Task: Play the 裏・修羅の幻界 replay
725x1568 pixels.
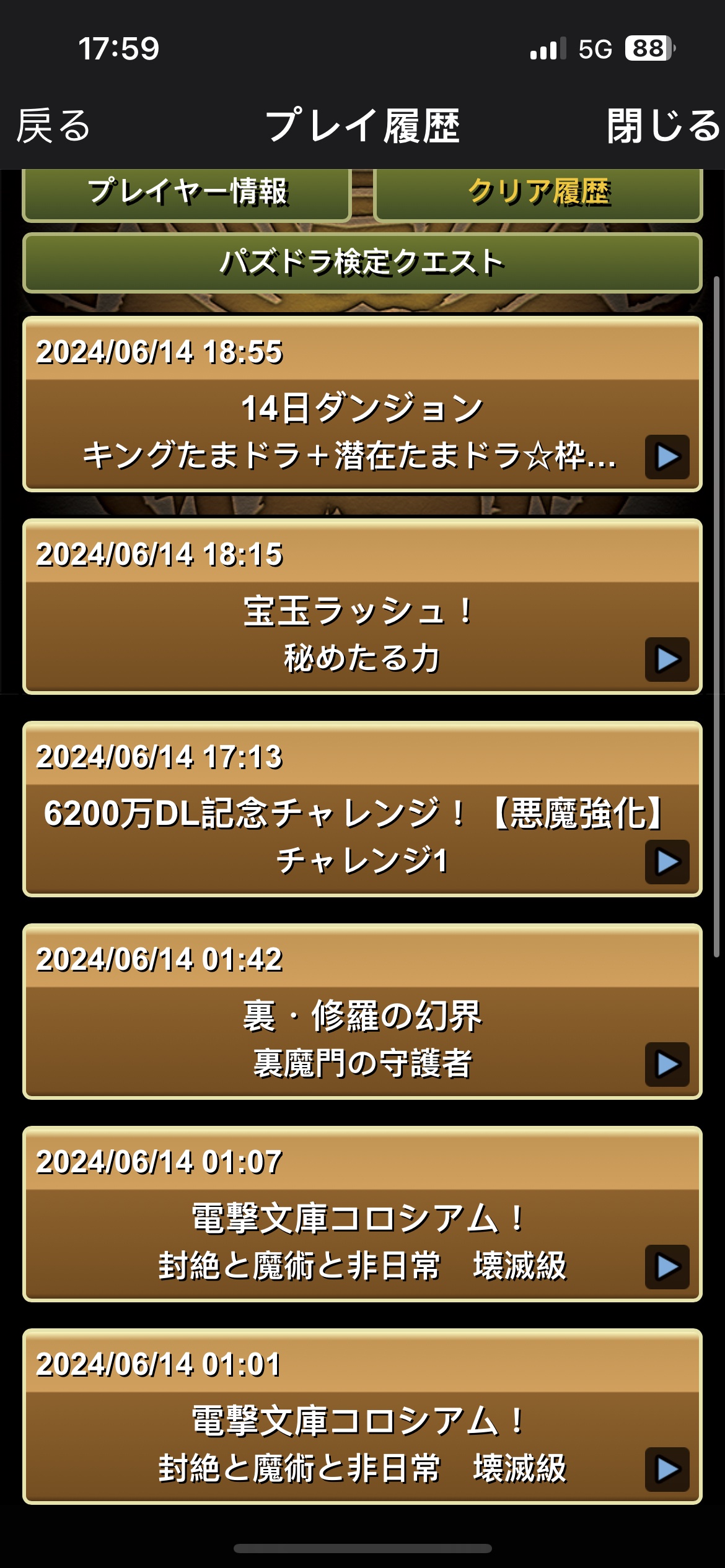Action: point(667,1065)
